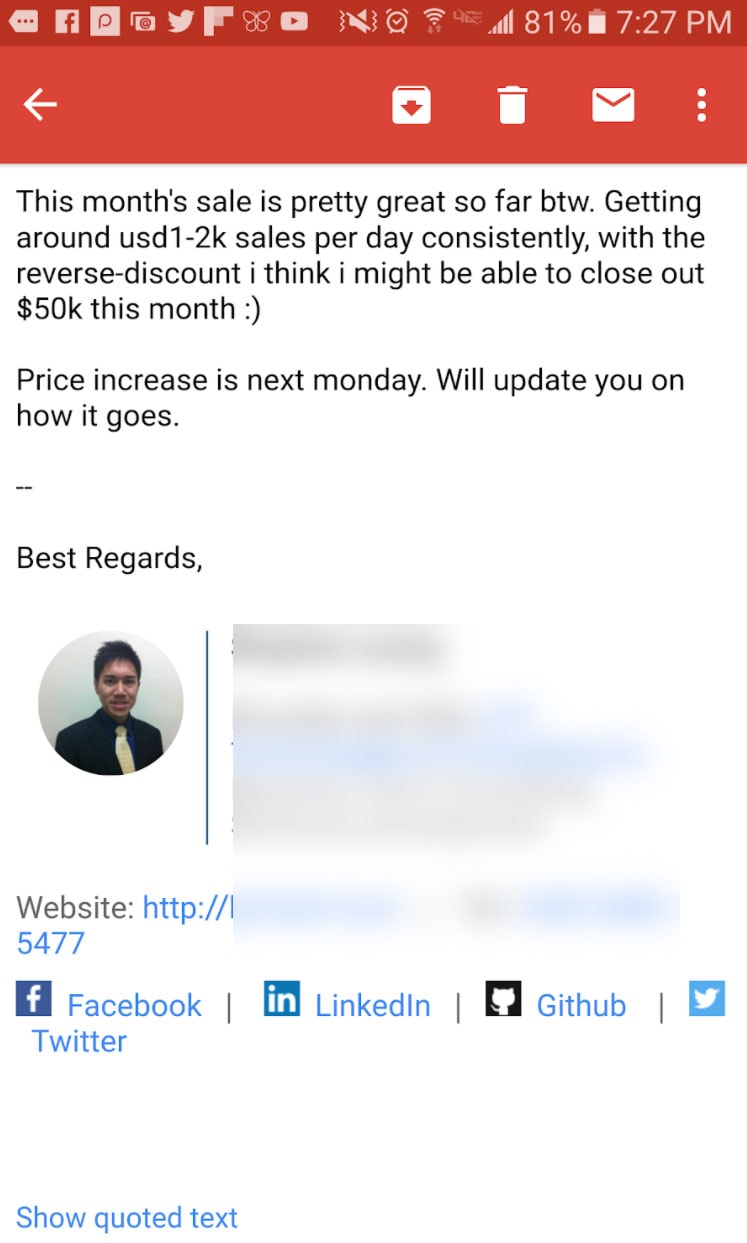This screenshot has width=747, height=1243.
Task: Open the Github link in the signature
Action: coord(580,1005)
